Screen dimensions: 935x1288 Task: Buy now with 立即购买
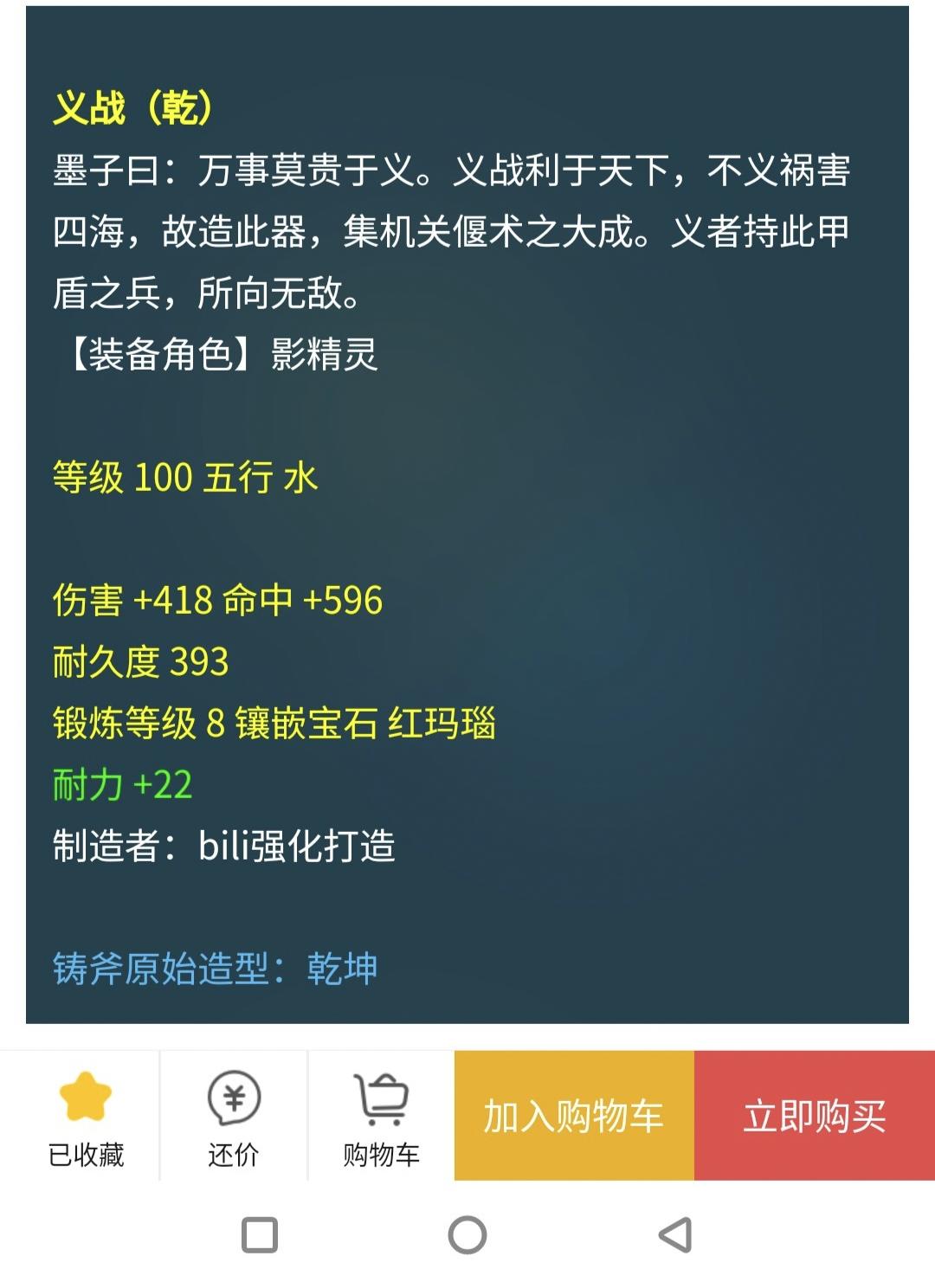click(814, 1116)
